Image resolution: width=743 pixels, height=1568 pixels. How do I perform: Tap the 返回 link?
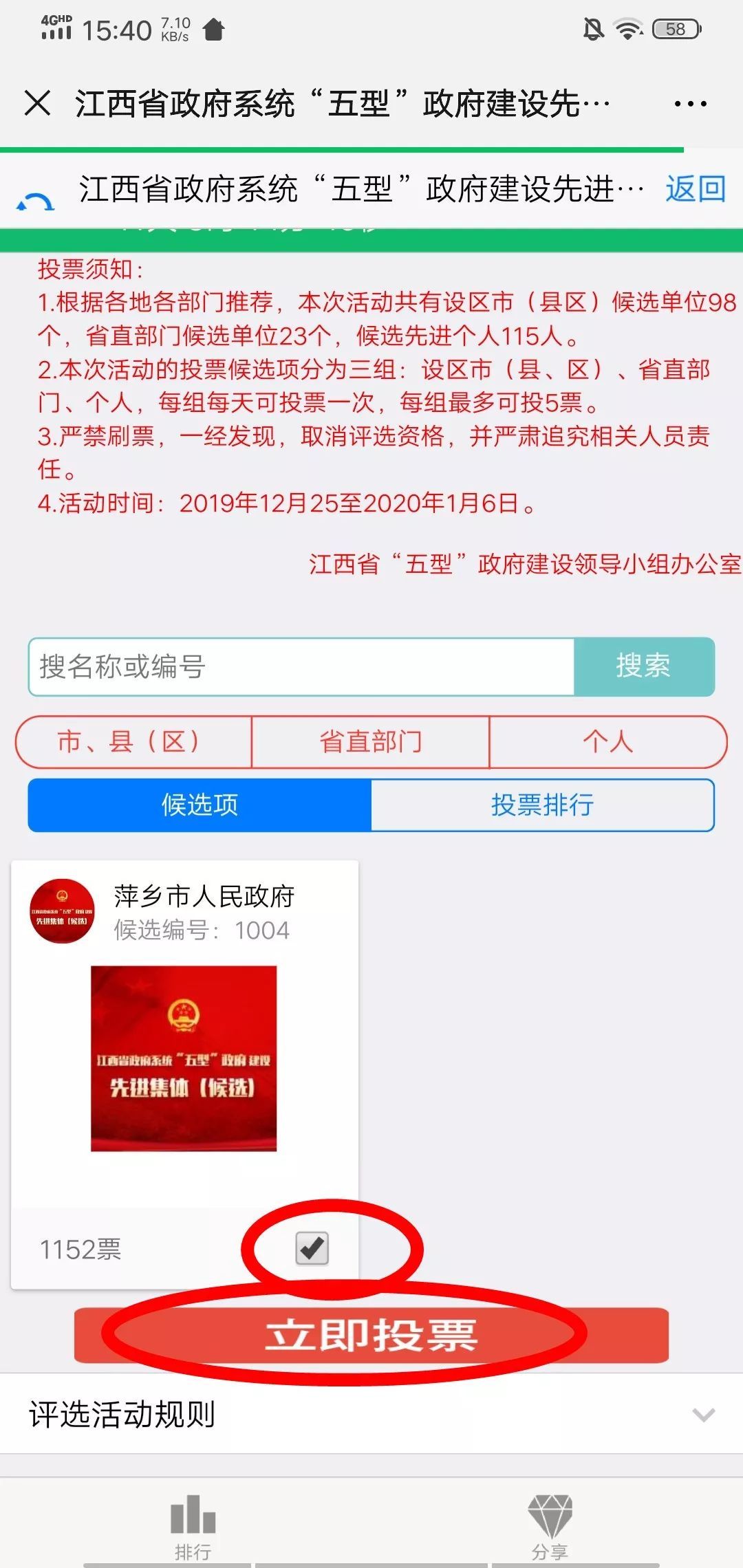[x=696, y=189]
